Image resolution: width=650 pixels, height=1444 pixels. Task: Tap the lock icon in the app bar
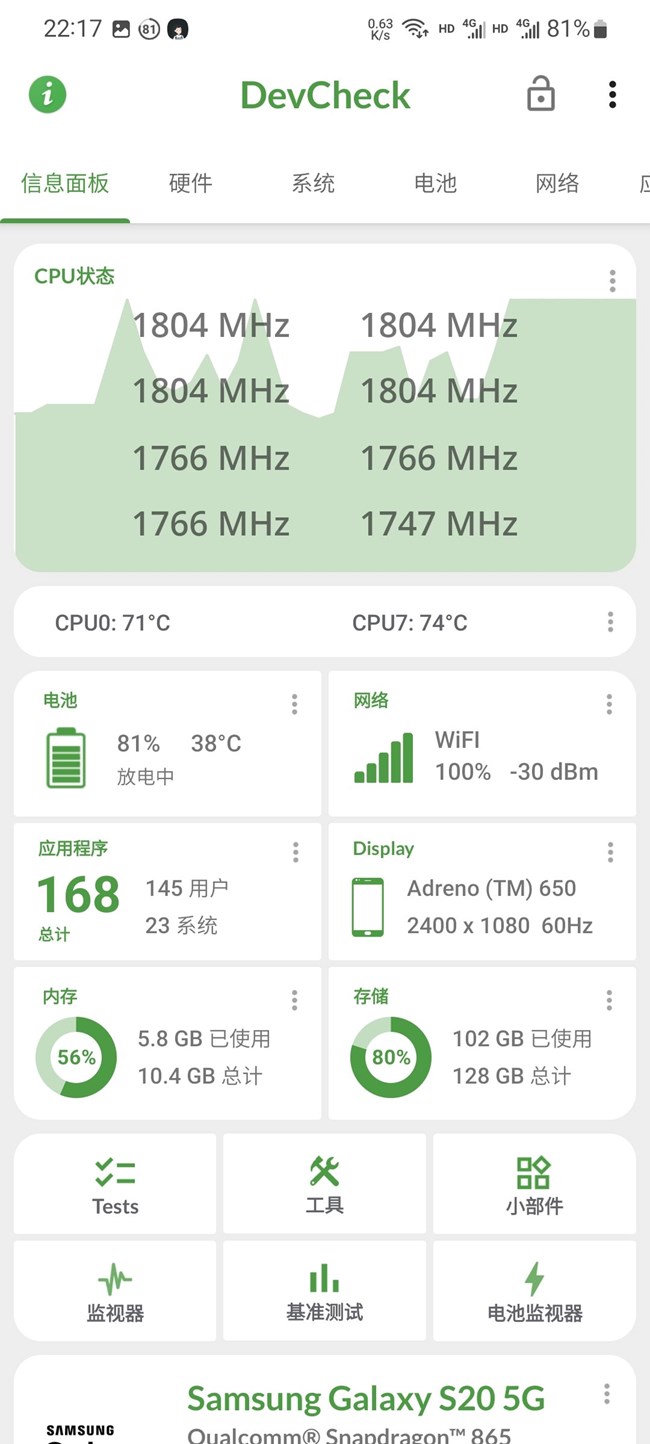pos(541,95)
